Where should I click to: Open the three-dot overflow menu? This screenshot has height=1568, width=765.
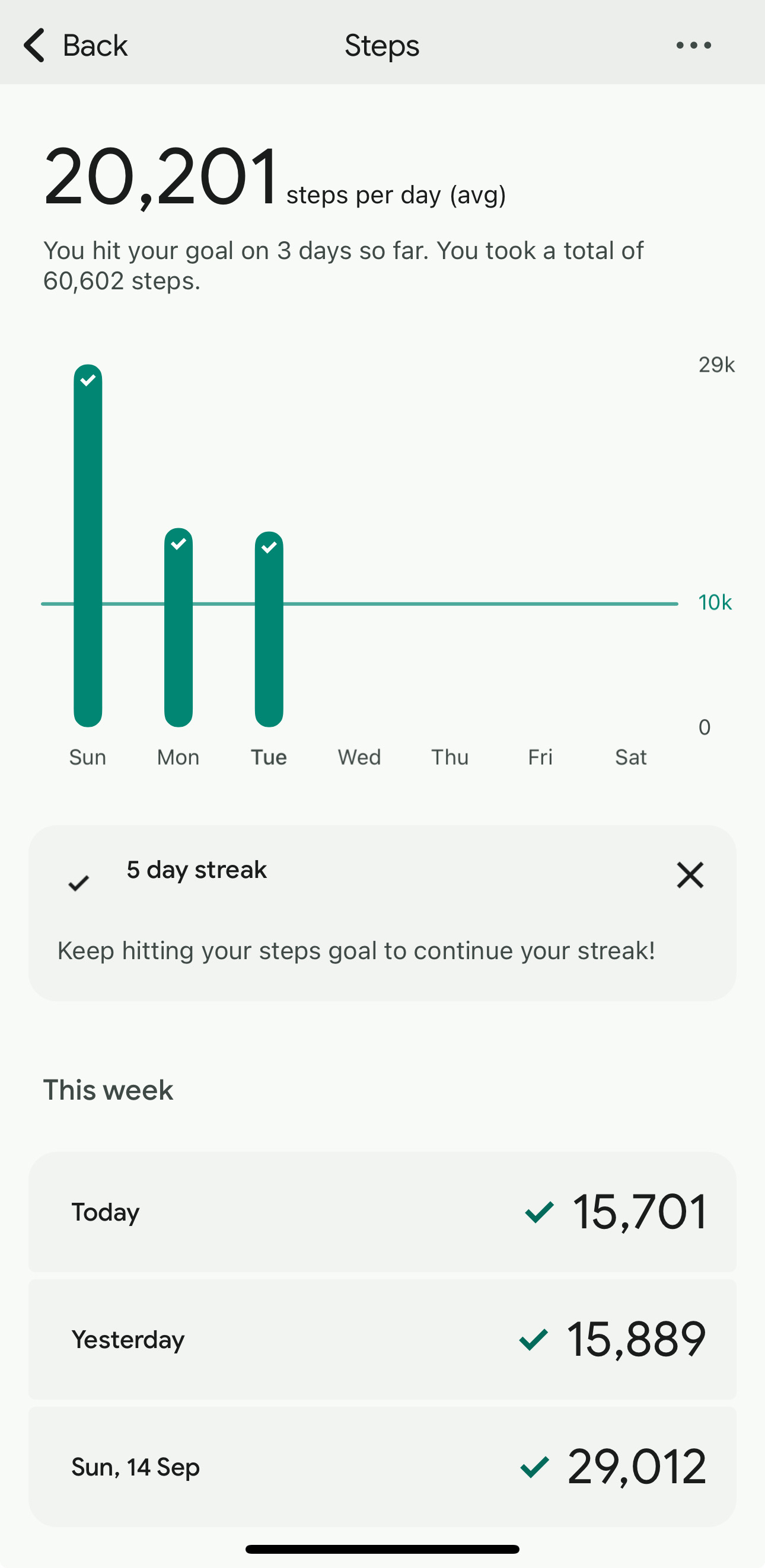(x=693, y=45)
